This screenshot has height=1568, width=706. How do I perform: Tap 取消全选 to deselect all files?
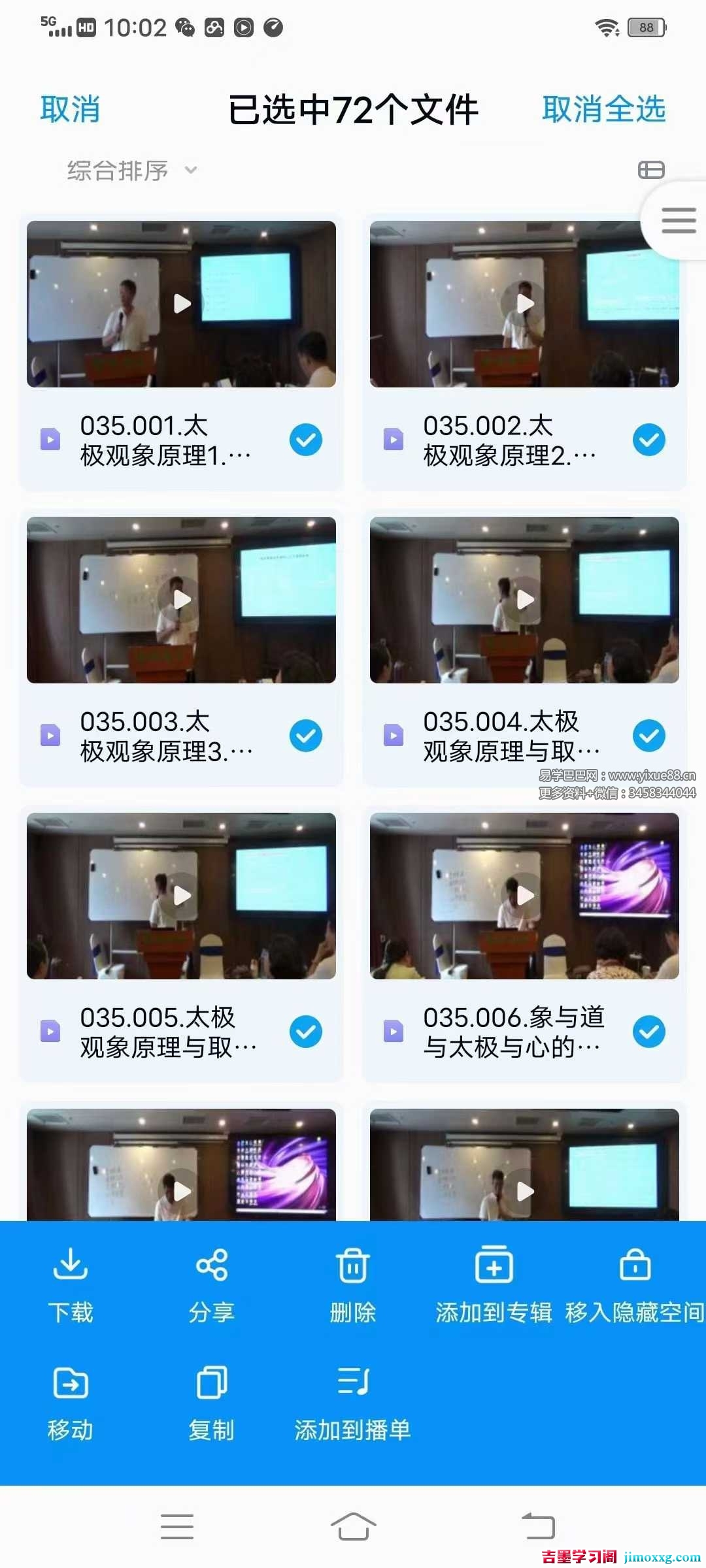coord(603,109)
